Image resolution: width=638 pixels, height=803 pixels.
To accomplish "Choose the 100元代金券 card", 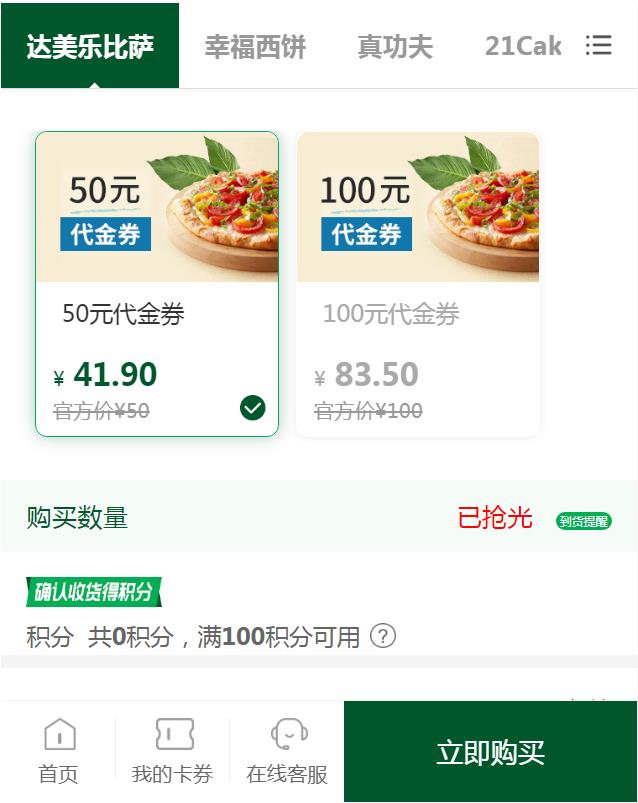I will point(418,284).
